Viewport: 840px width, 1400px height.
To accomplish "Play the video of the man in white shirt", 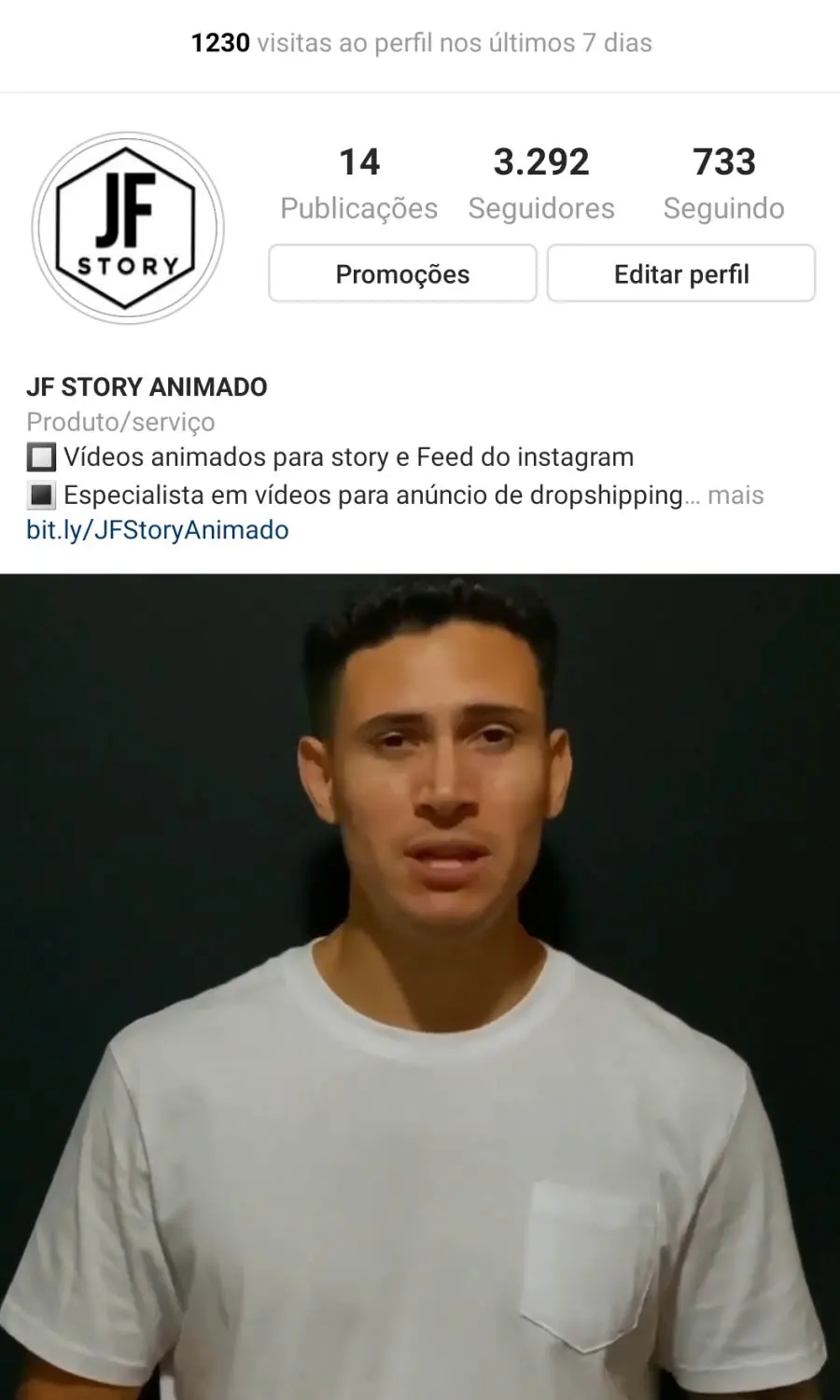I will pyautogui.click(x=420, y=980).
